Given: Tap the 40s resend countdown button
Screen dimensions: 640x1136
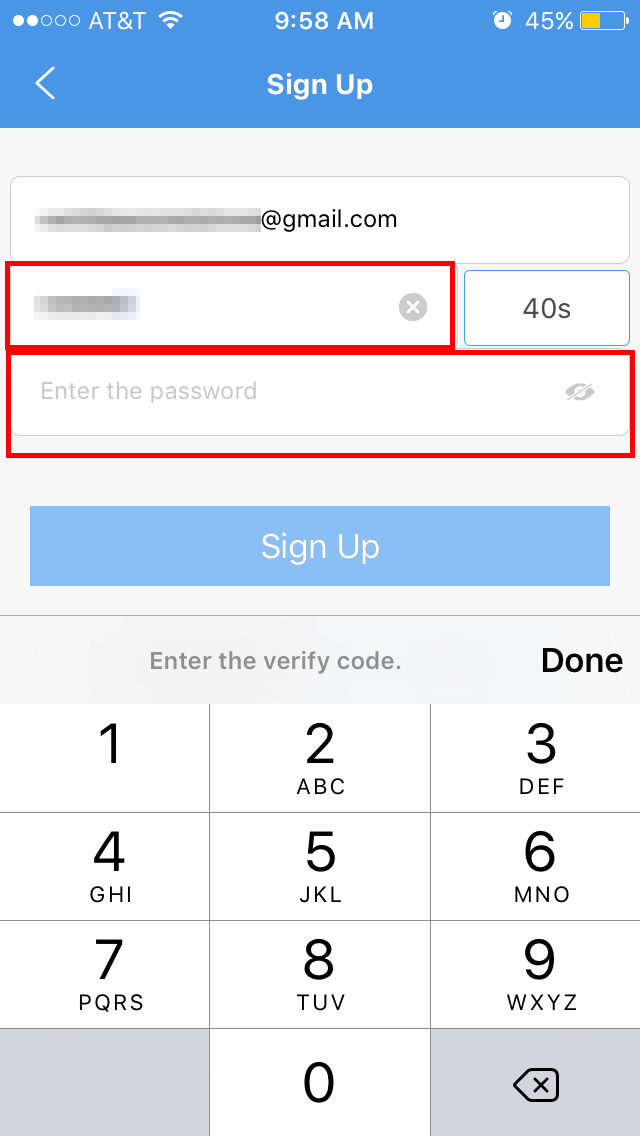Looking at the screenshot, I should tap(547, 309).
